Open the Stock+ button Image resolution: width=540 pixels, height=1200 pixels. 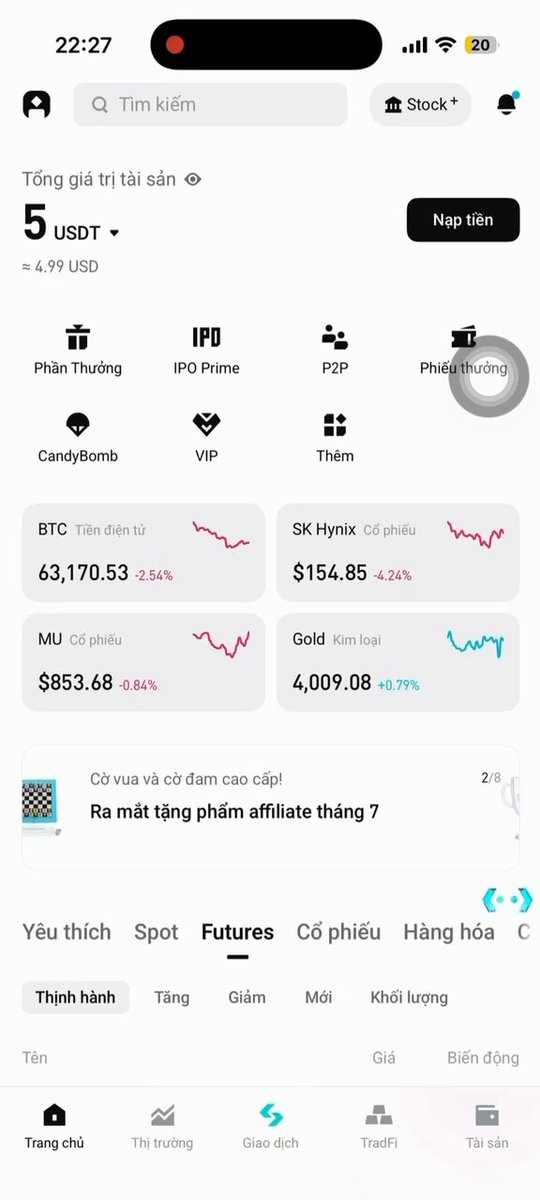420,104
